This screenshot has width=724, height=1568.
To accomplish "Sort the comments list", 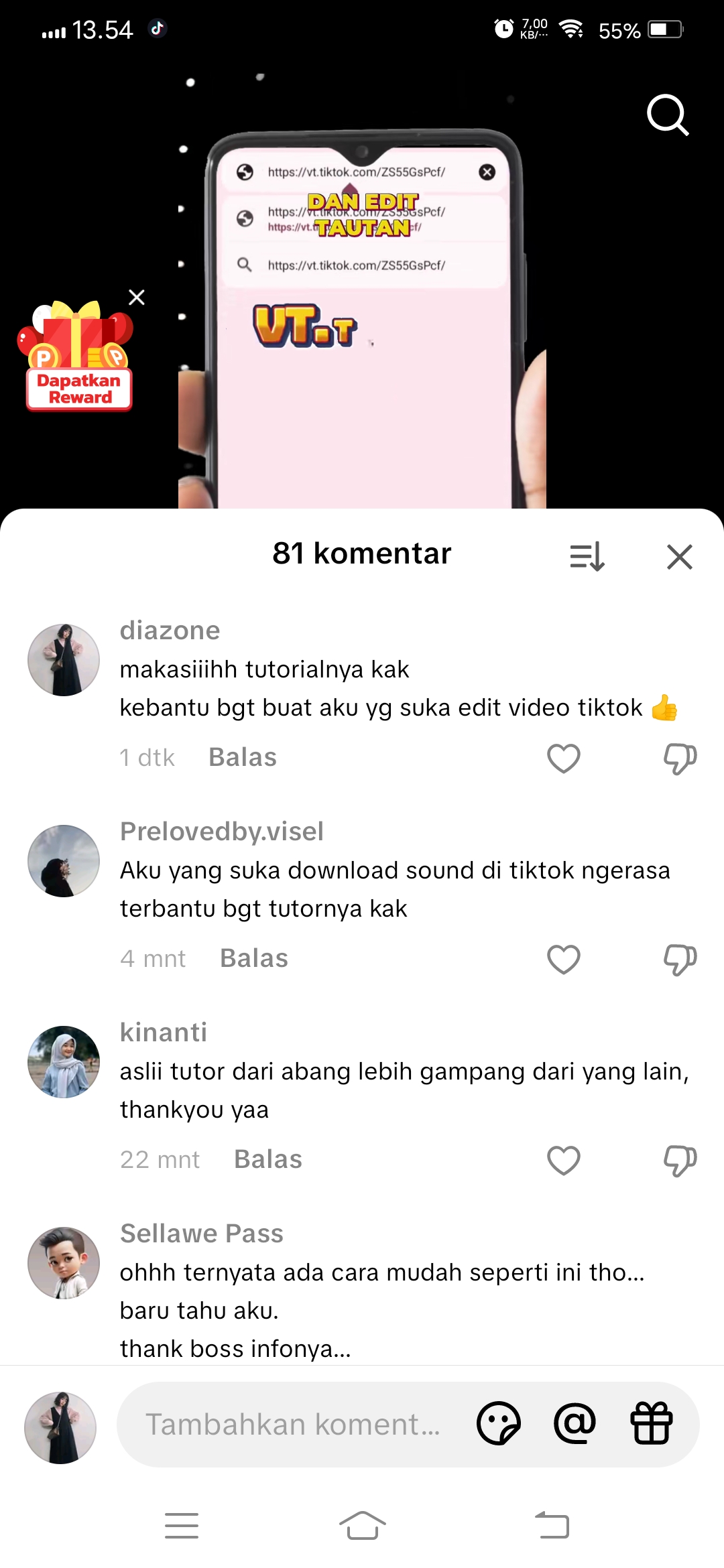I will click(x=587, y=556).
